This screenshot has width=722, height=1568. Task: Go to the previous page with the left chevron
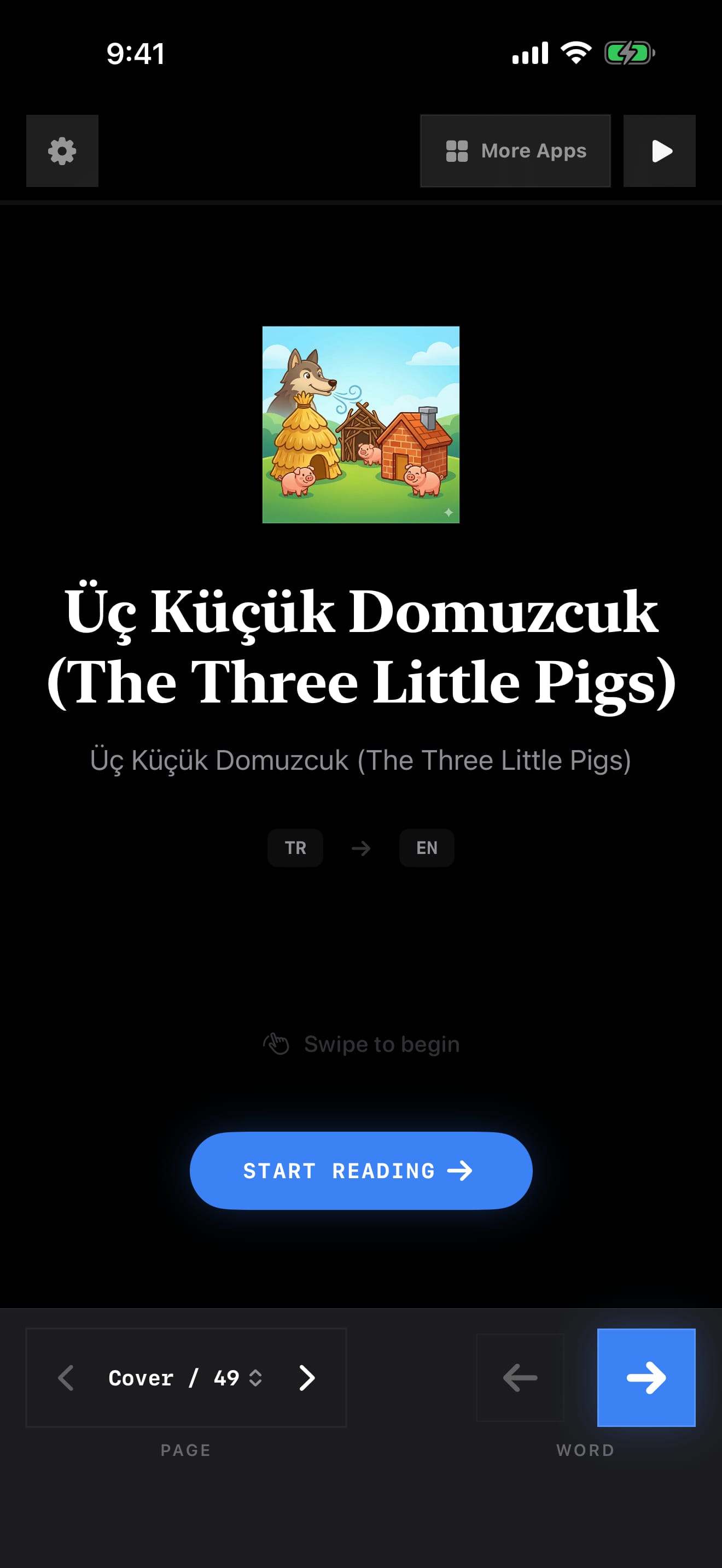66,1378
